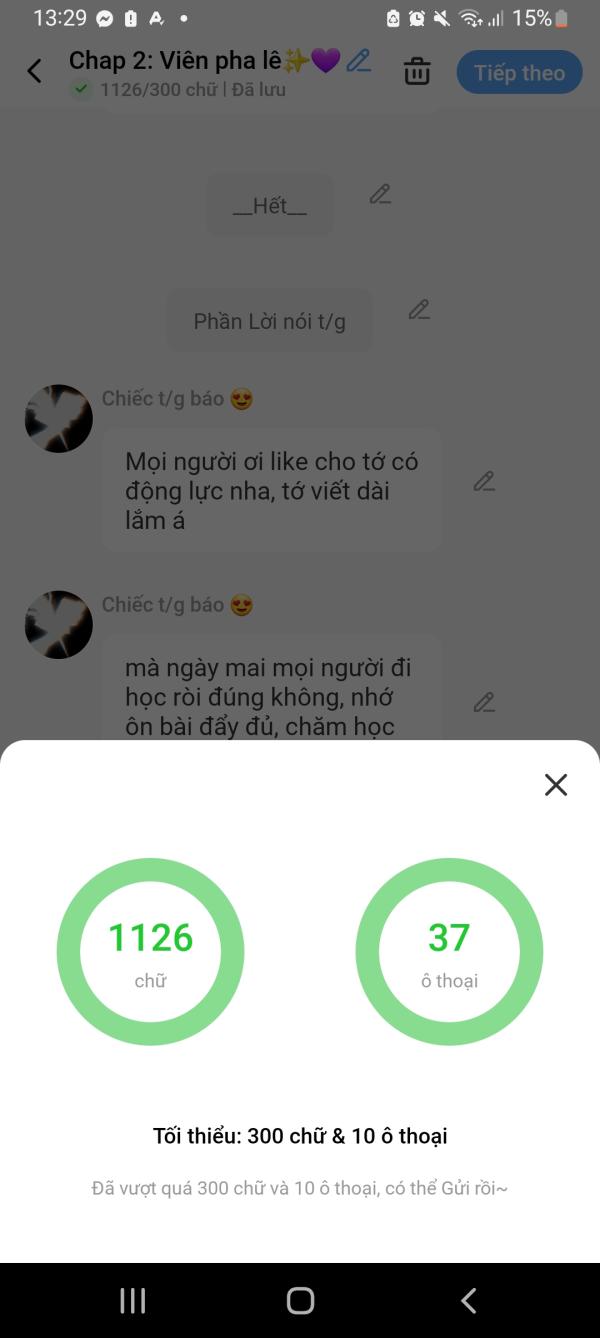Close the word count bottom sheet
Screen dimensions: 600x1338
coord(556,785)
